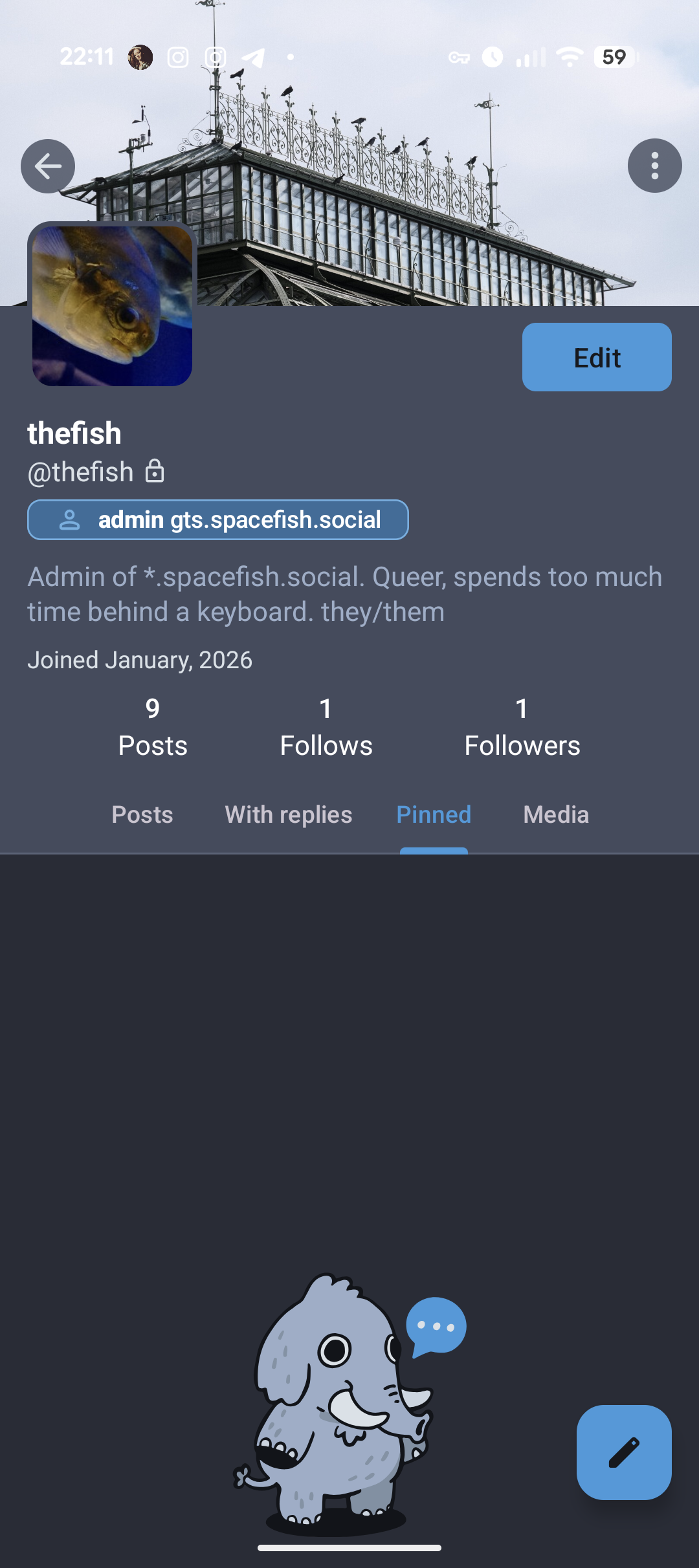
Task: Navigate back using the arrow icon
Action: 47,166
